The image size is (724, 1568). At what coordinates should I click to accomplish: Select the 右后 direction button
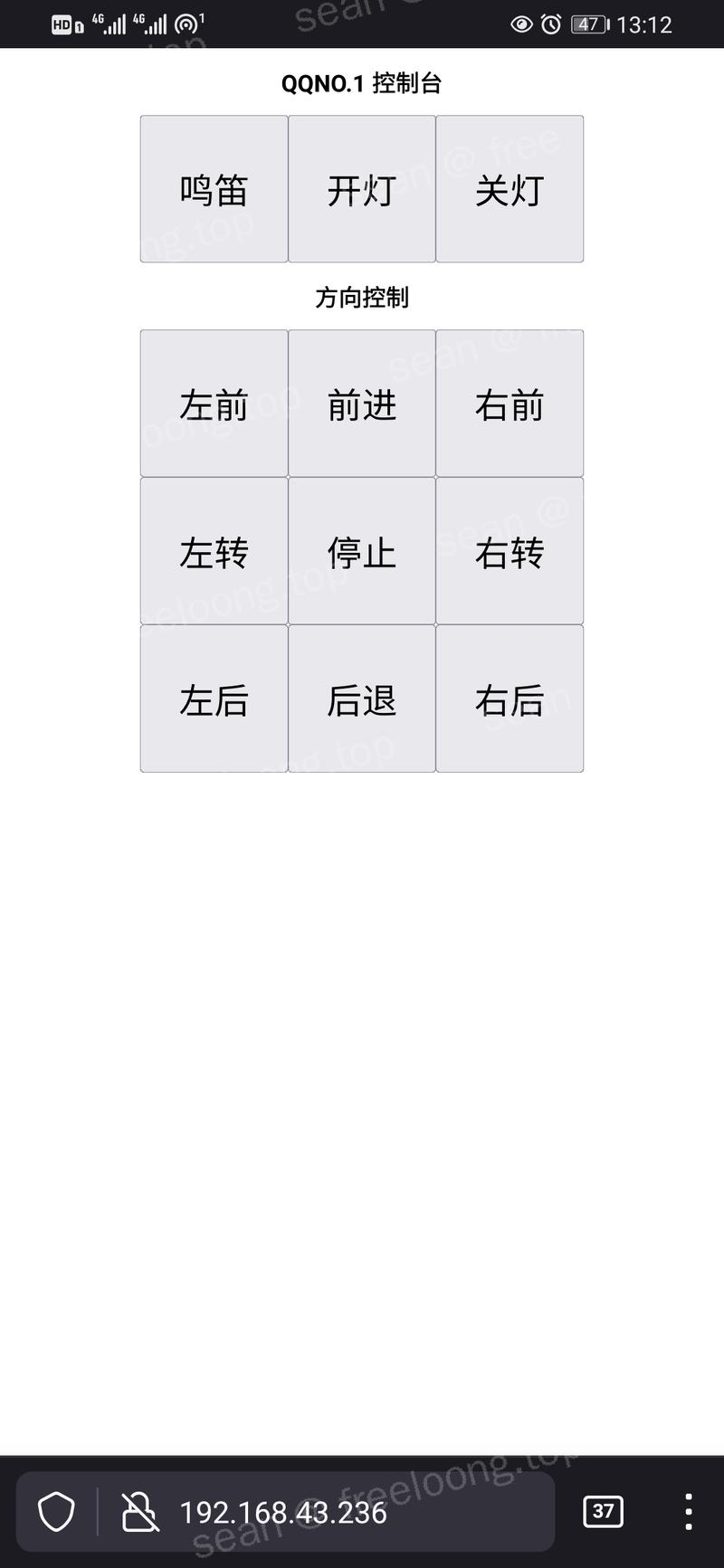pyautogui.click(x=510, y=698)
